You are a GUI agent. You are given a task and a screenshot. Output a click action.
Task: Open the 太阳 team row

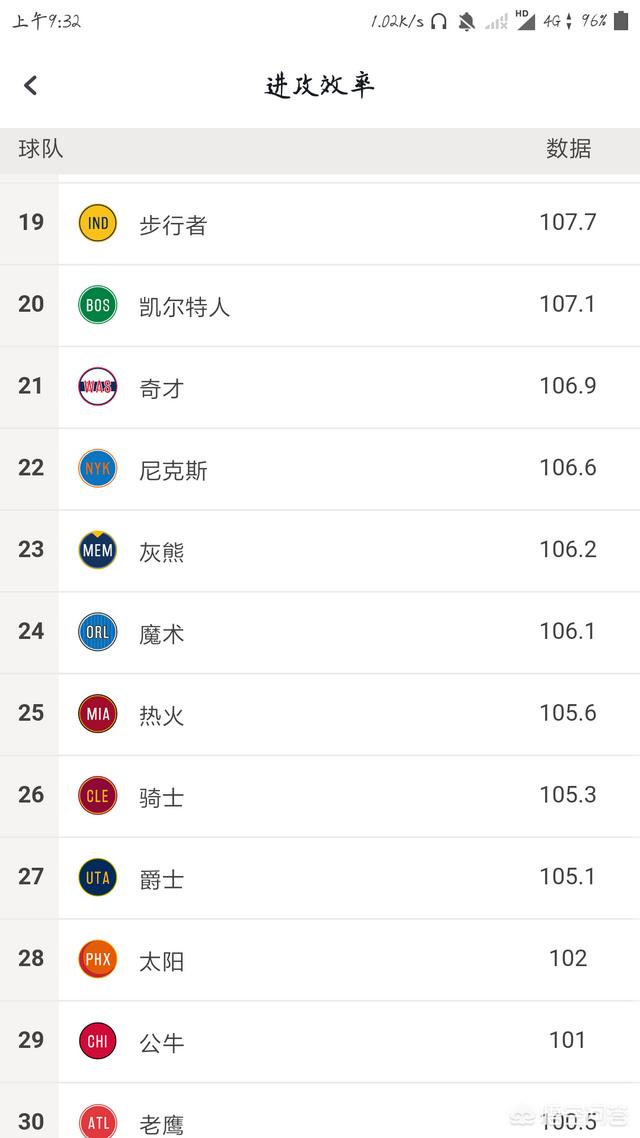click(x=320, y=961)
